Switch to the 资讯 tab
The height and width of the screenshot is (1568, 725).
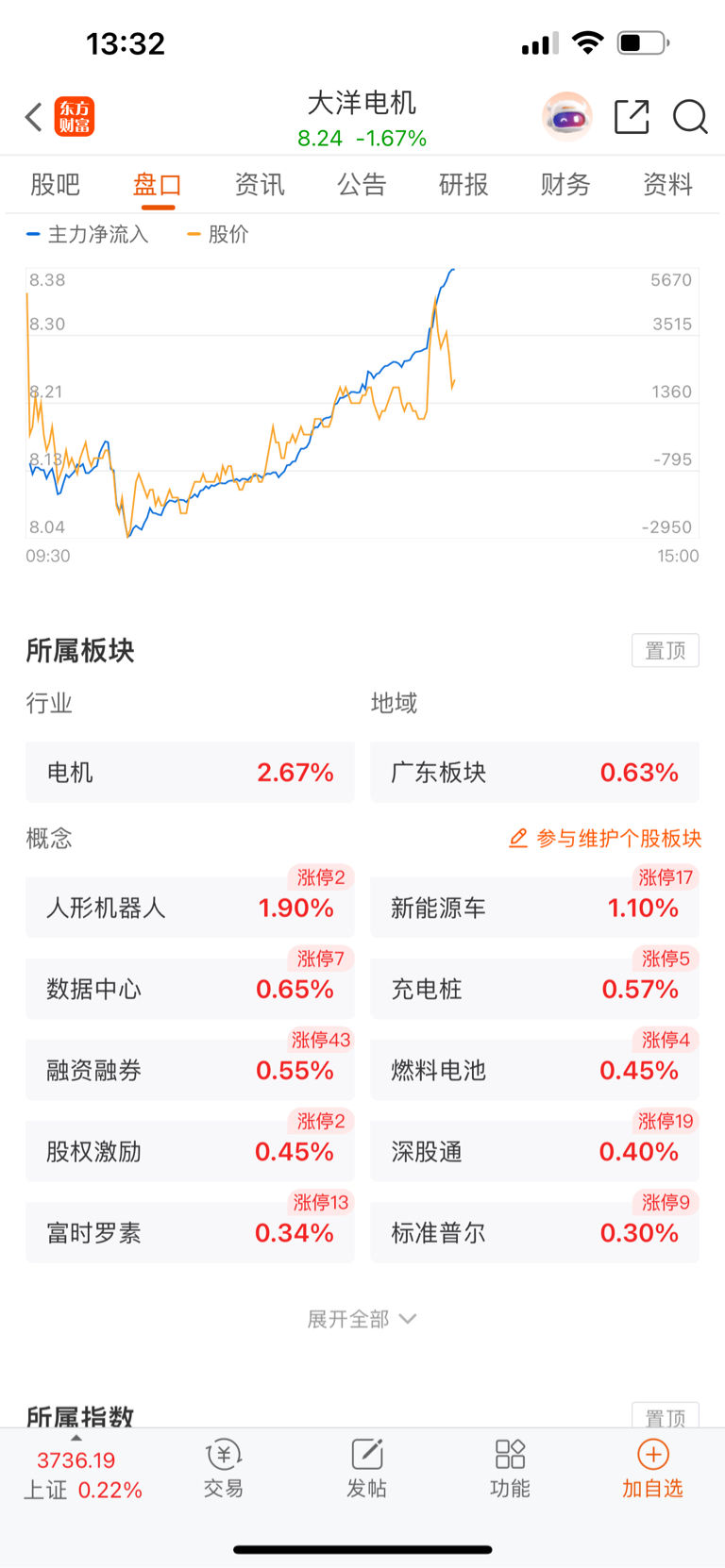pos(260,184)
